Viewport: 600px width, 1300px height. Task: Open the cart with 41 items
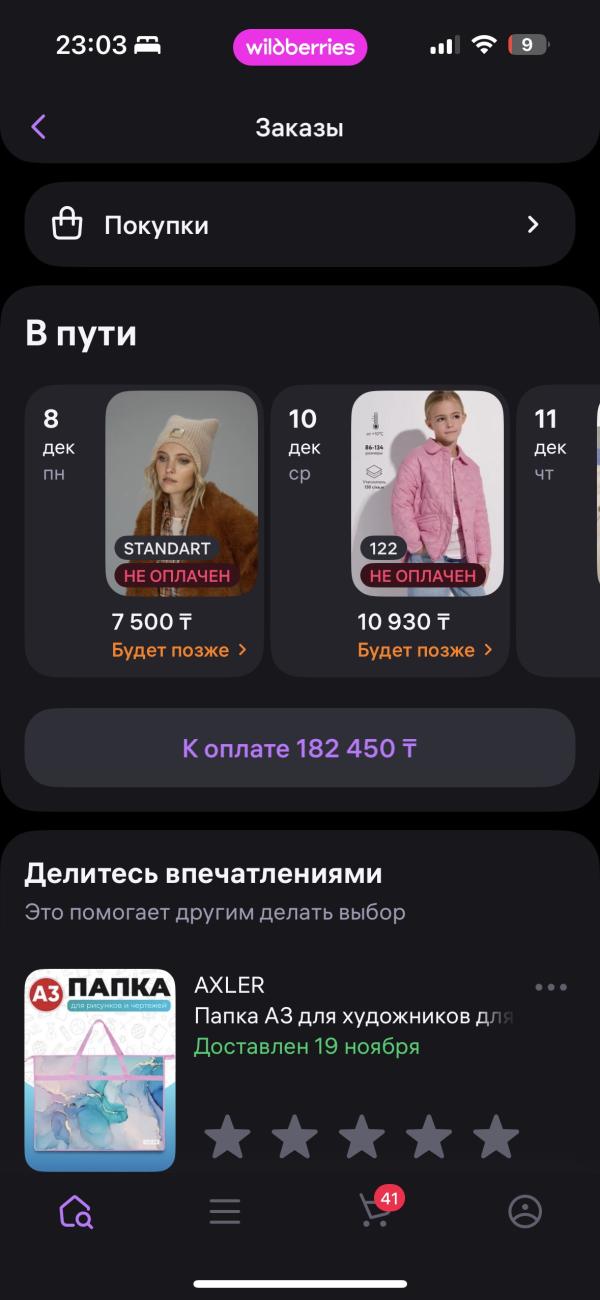376,1210
